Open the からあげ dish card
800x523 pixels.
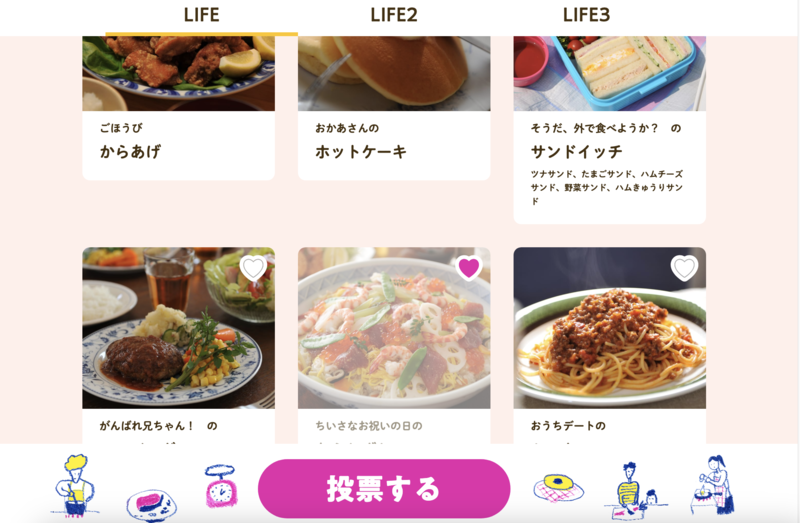[178, 108]
